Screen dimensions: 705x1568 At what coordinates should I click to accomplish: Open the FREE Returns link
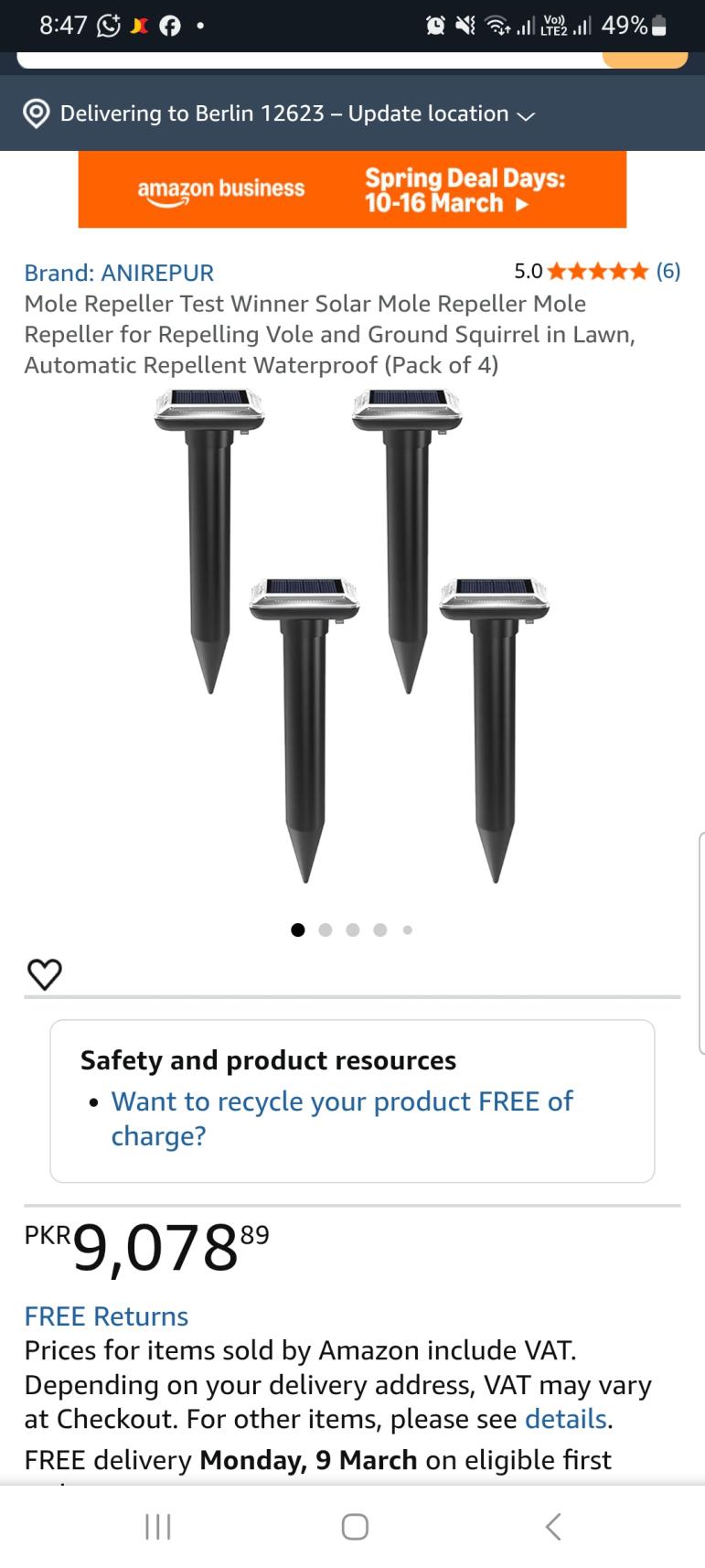(x=106, y=1316)
